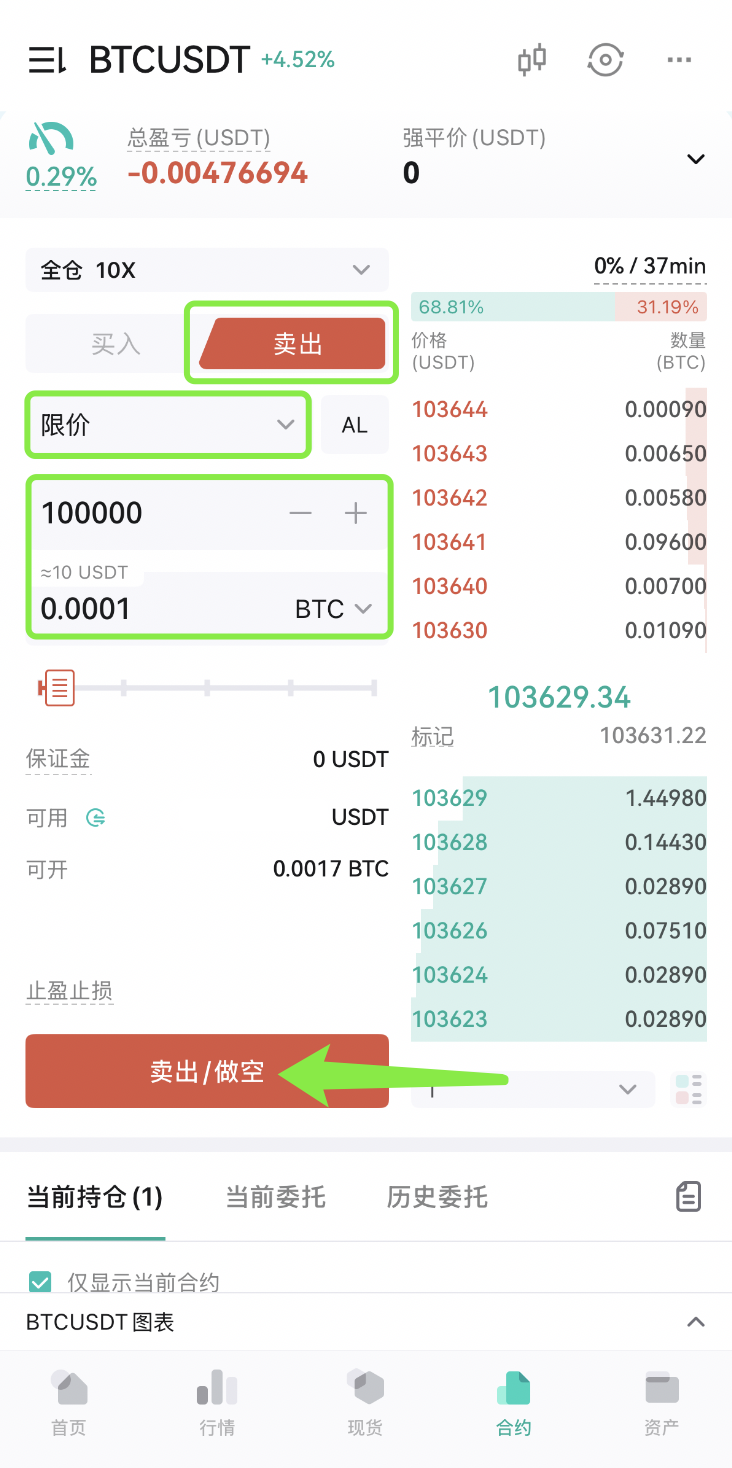Click the margin mode list icon beside slider
Screen dimensions: 732x1468
57,687
